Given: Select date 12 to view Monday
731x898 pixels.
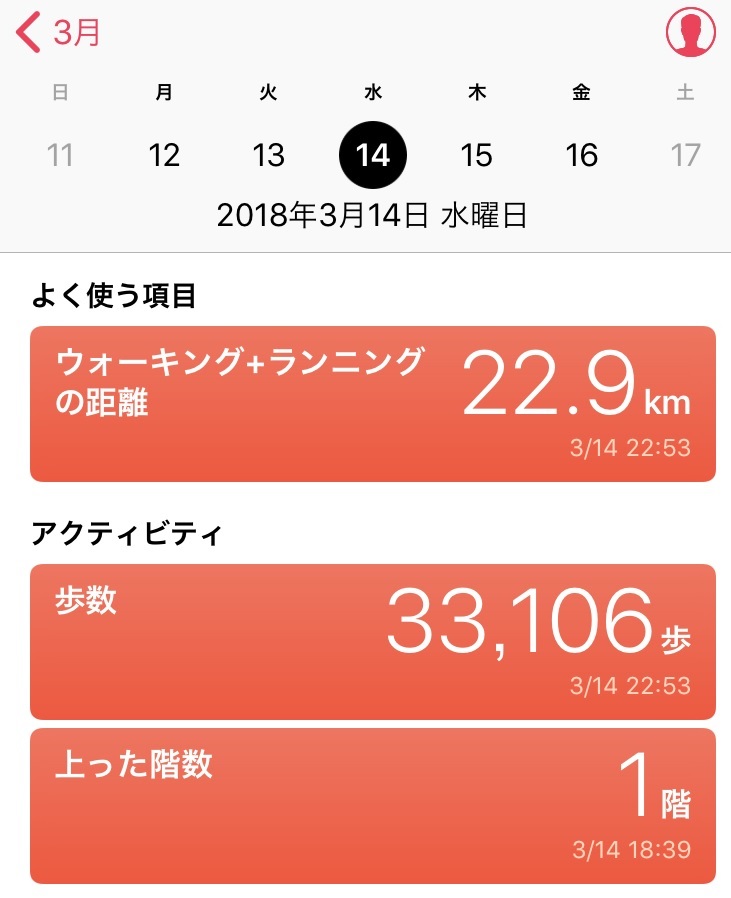Looking at the screenshot, I should 166,155.
